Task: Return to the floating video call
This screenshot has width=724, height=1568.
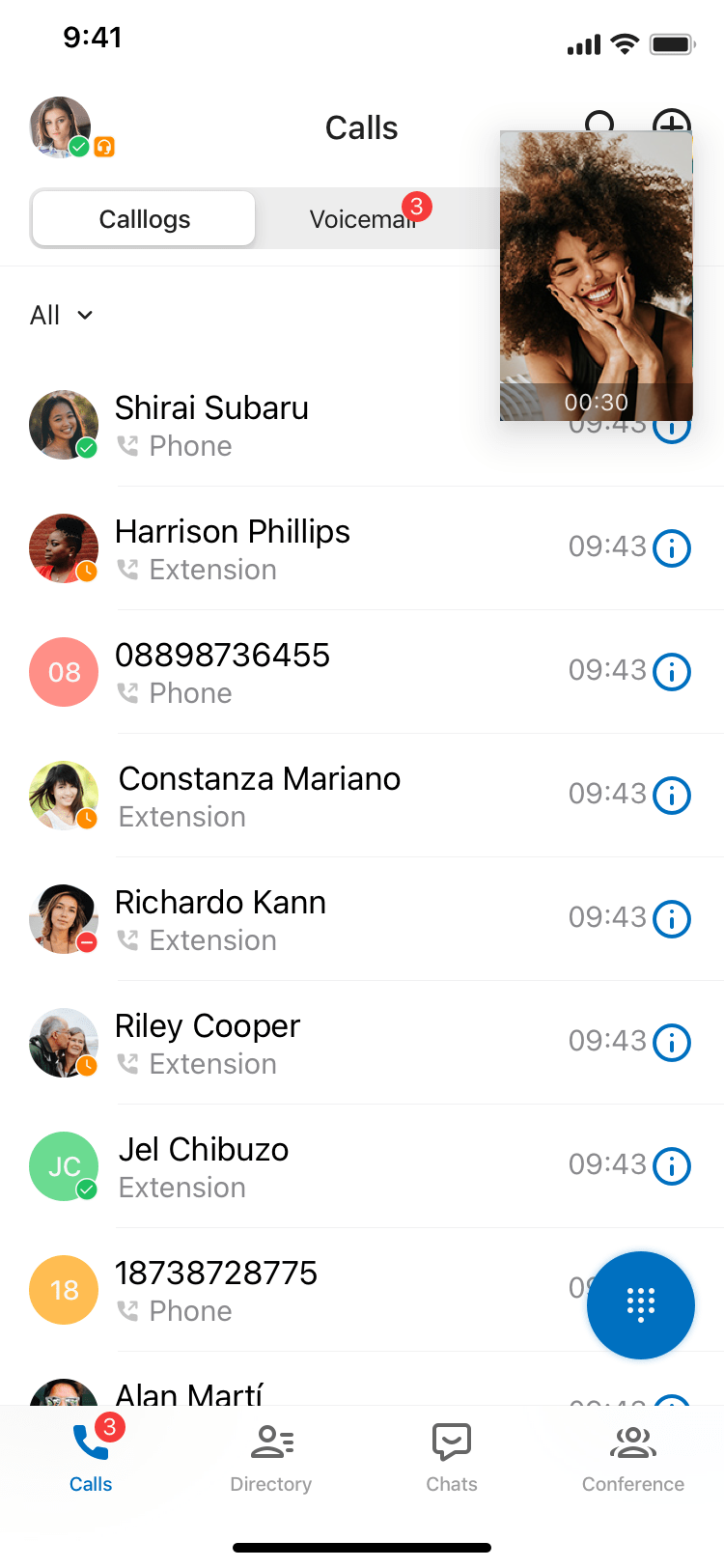Action: 596,275
